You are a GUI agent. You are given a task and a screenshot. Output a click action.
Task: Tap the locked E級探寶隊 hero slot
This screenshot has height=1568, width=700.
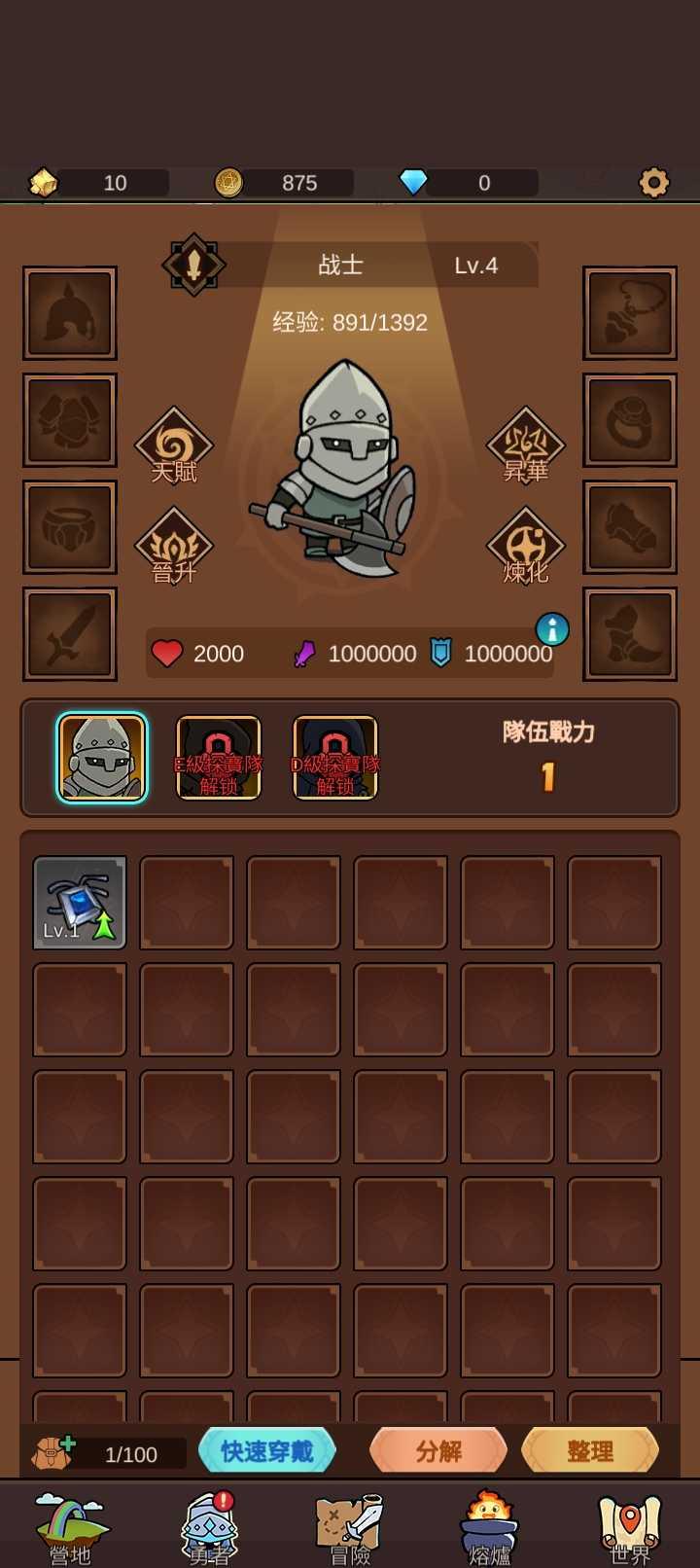coord(219,759)
